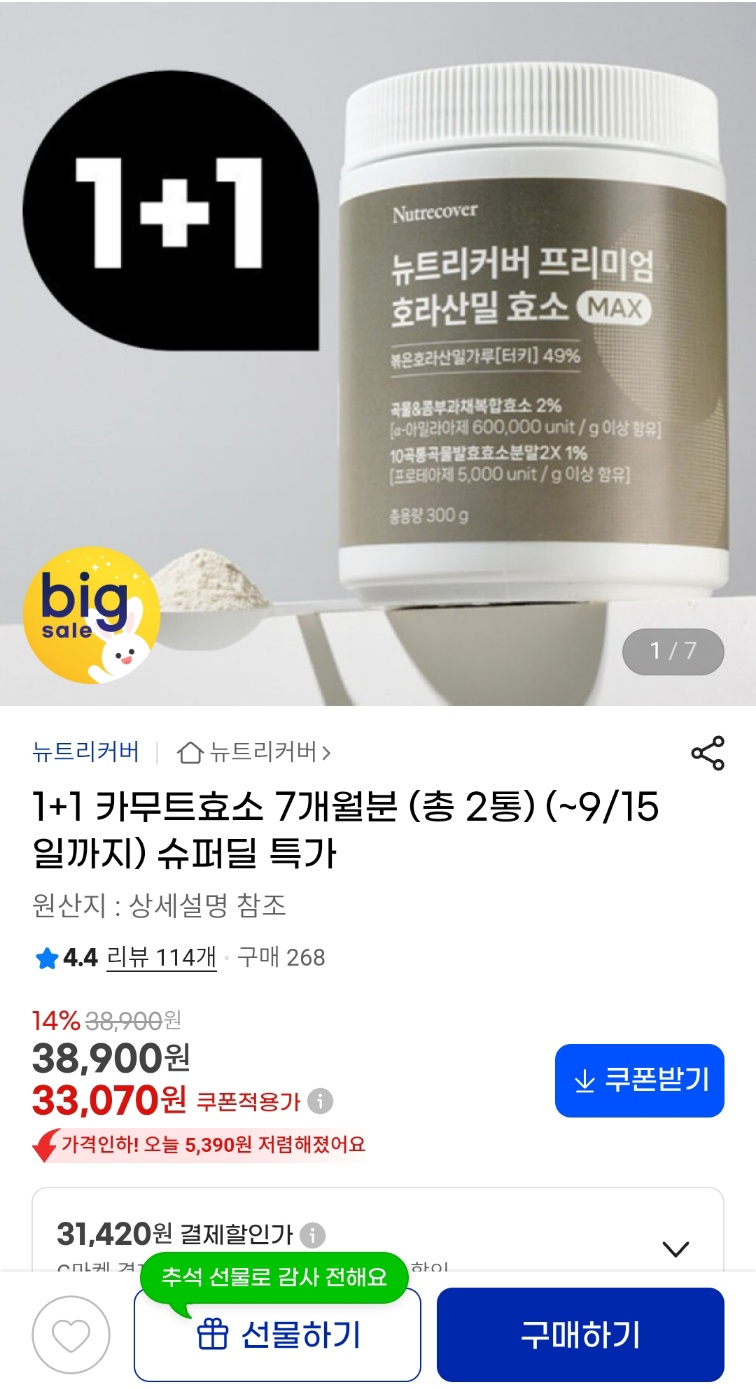Show info for 쿠폰적용가 (coupon-applied price)

point(320,1101)
